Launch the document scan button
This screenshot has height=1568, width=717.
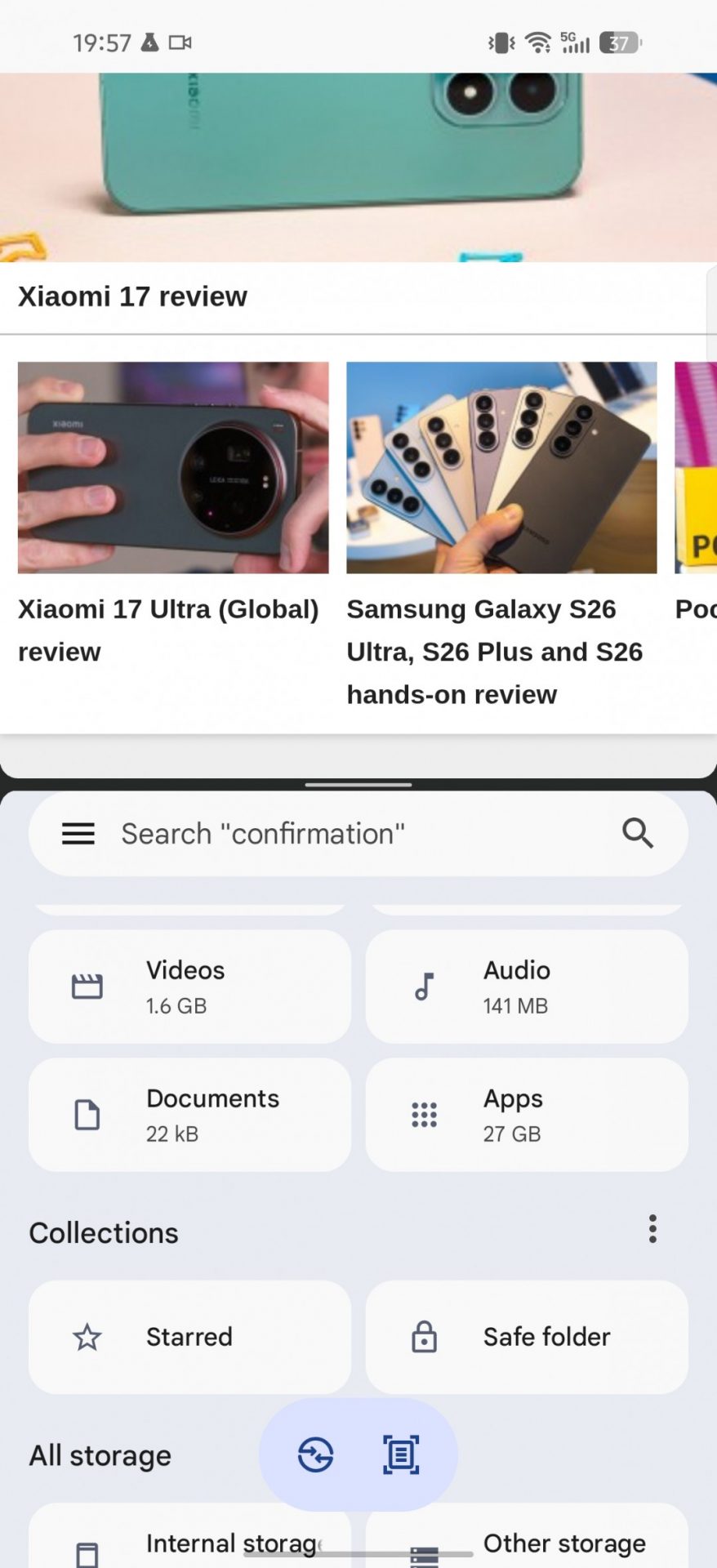[401, 1454]
